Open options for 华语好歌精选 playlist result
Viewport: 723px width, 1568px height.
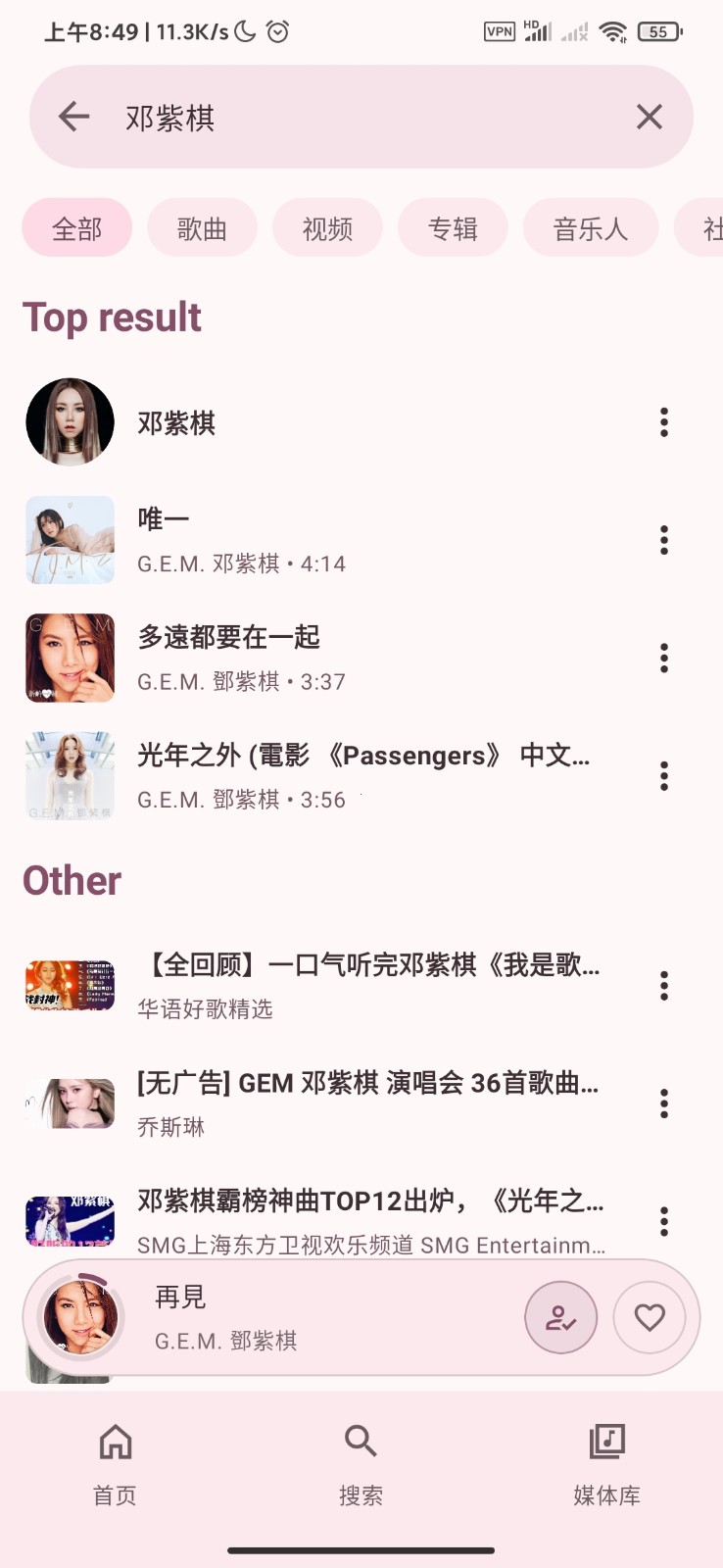(x=663, y=986)
